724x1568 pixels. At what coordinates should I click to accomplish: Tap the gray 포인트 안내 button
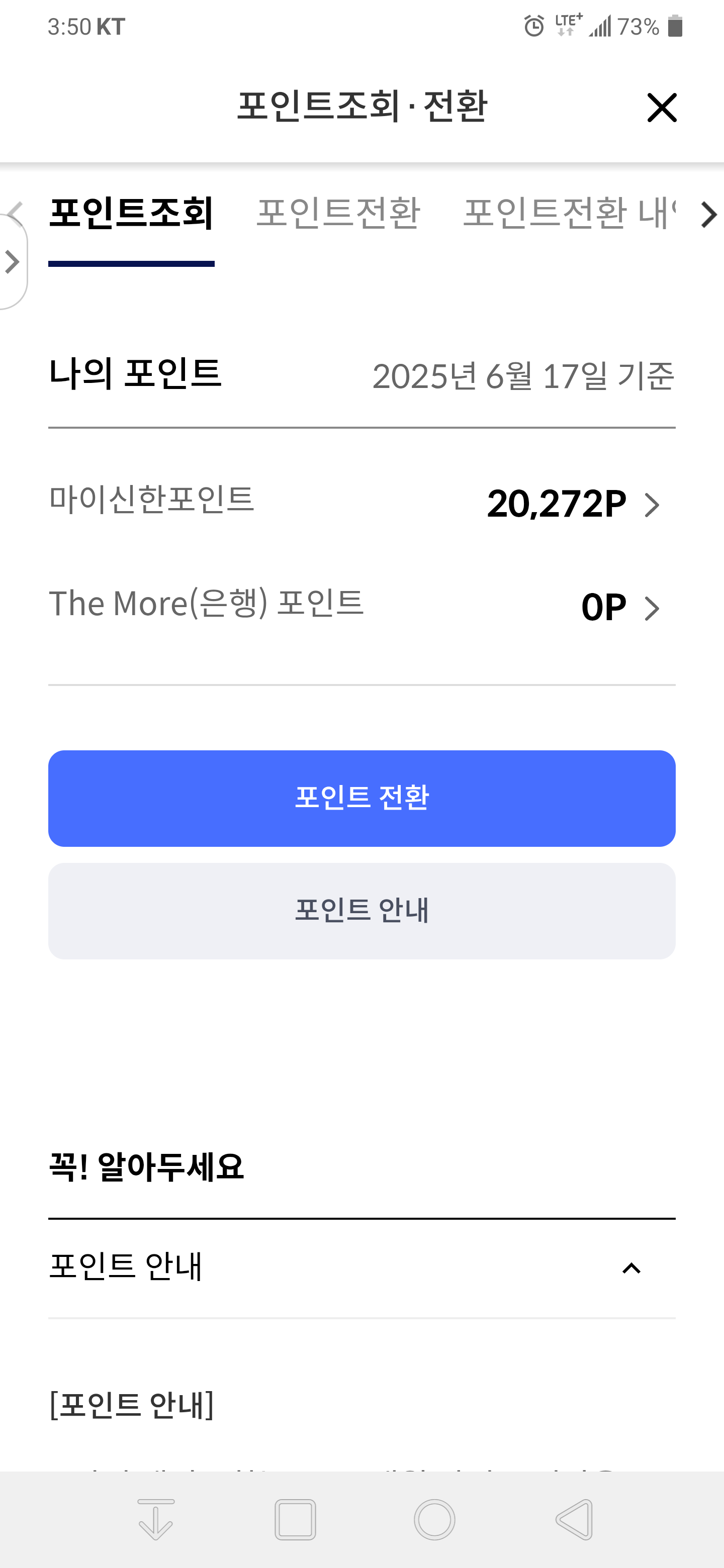point(361,911)
